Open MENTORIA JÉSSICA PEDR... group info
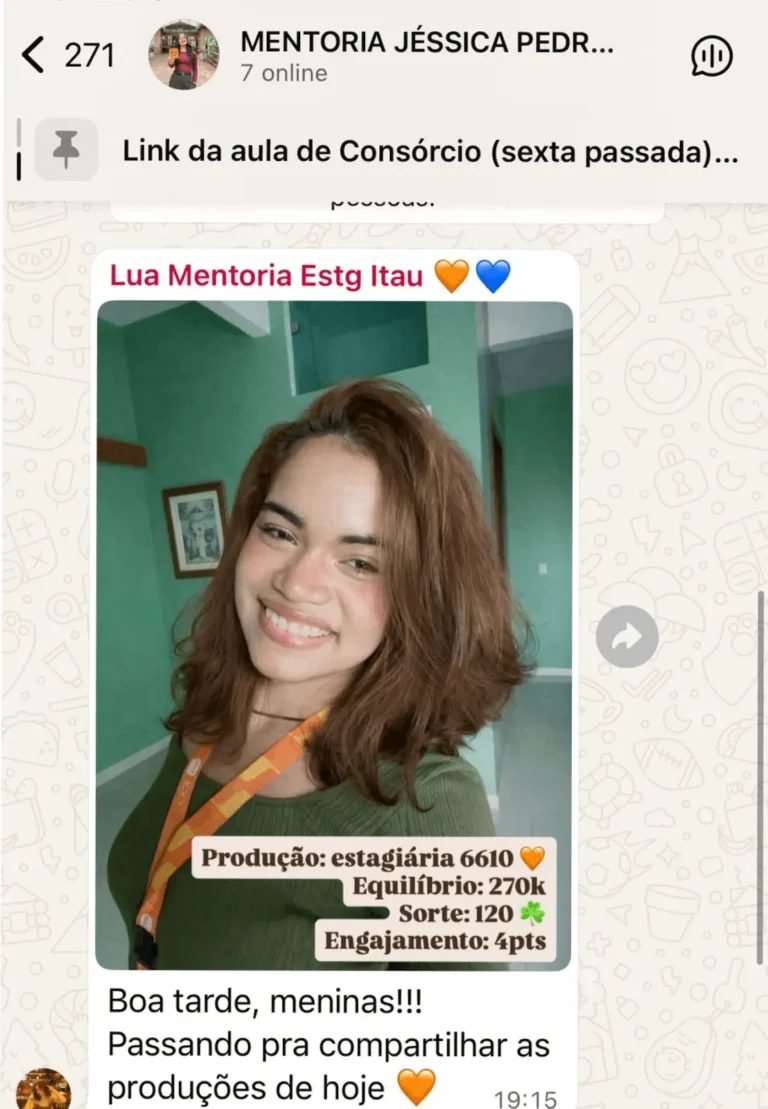768x1109 pixels. (426, 44)
